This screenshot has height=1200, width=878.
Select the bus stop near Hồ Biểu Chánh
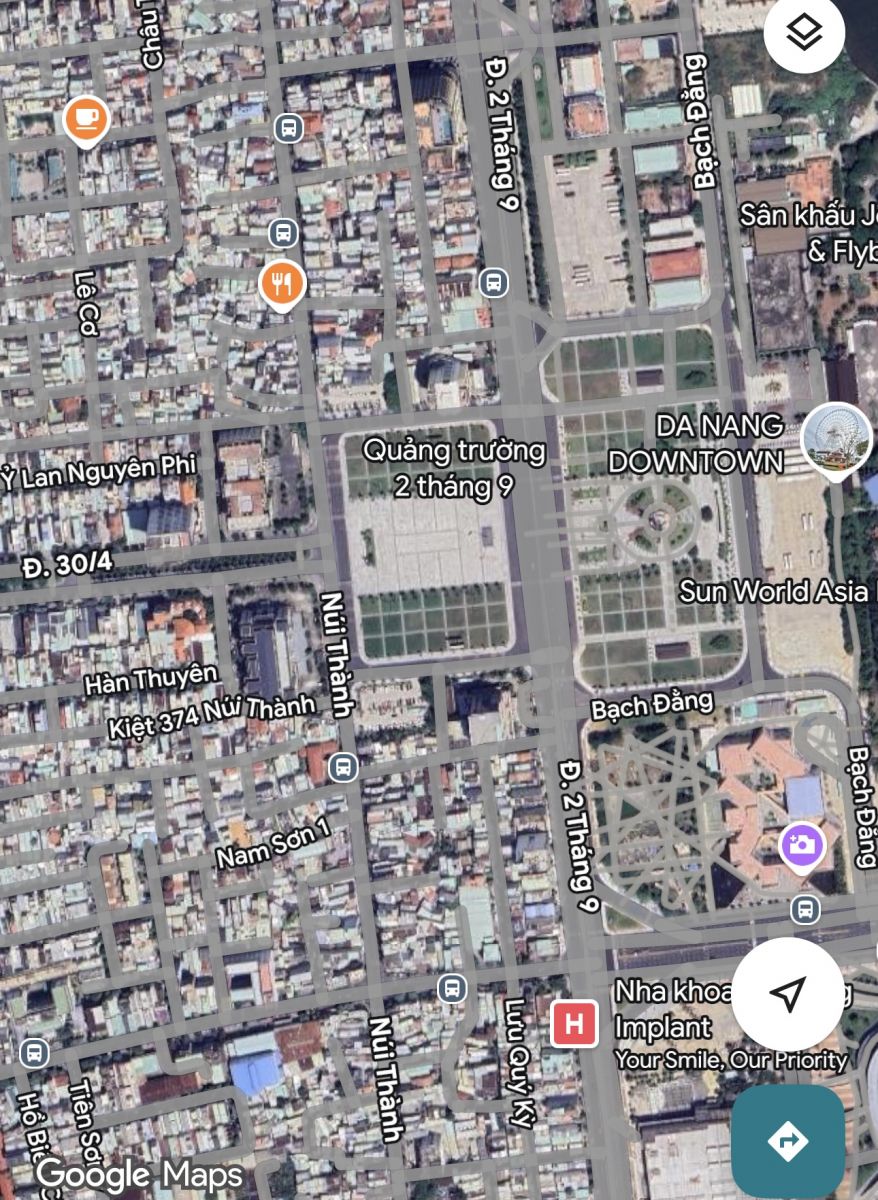tap(34, 1052)
